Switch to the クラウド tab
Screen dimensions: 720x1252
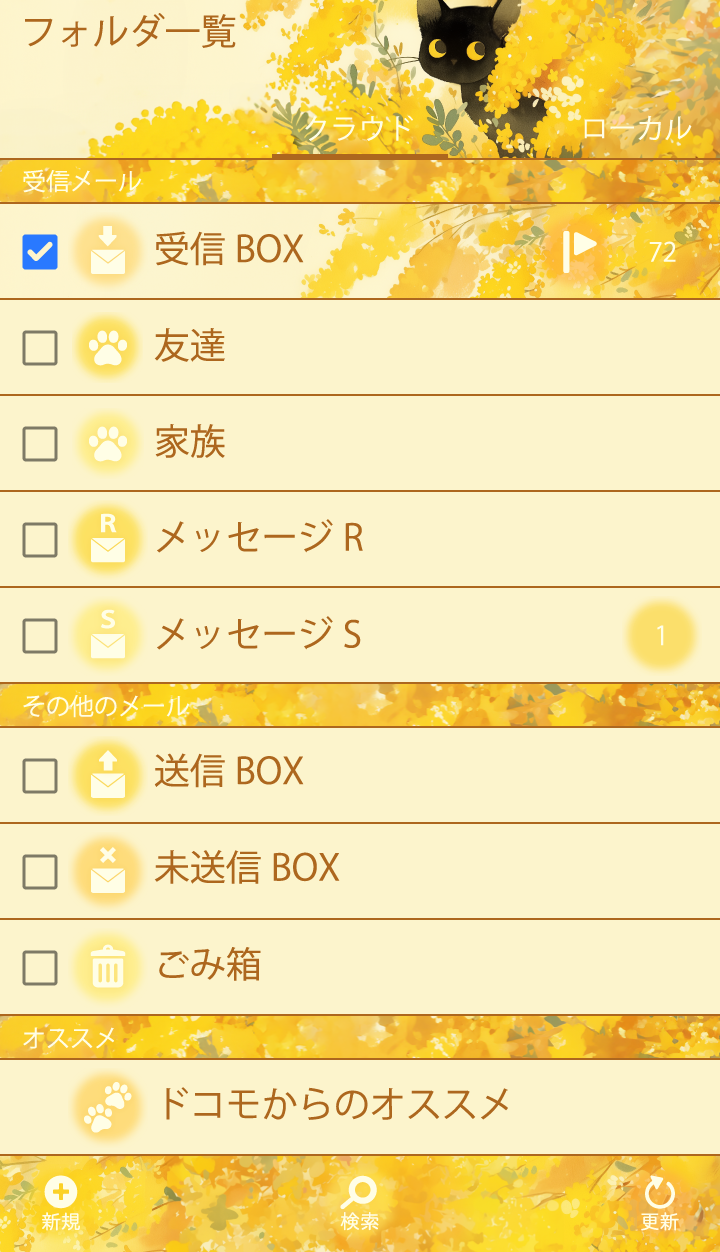(359, 128)
